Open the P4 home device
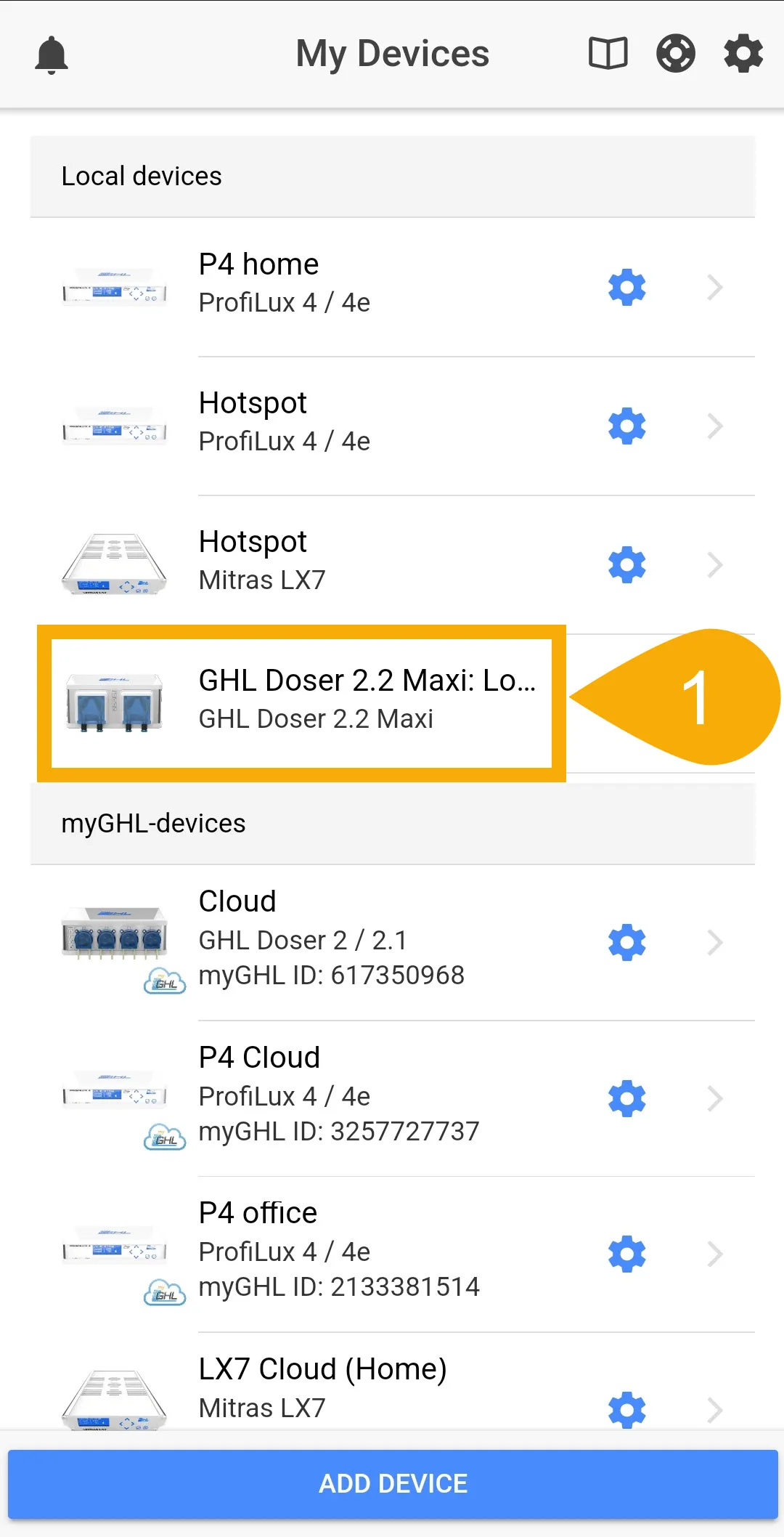 click(x=393, y=288)
